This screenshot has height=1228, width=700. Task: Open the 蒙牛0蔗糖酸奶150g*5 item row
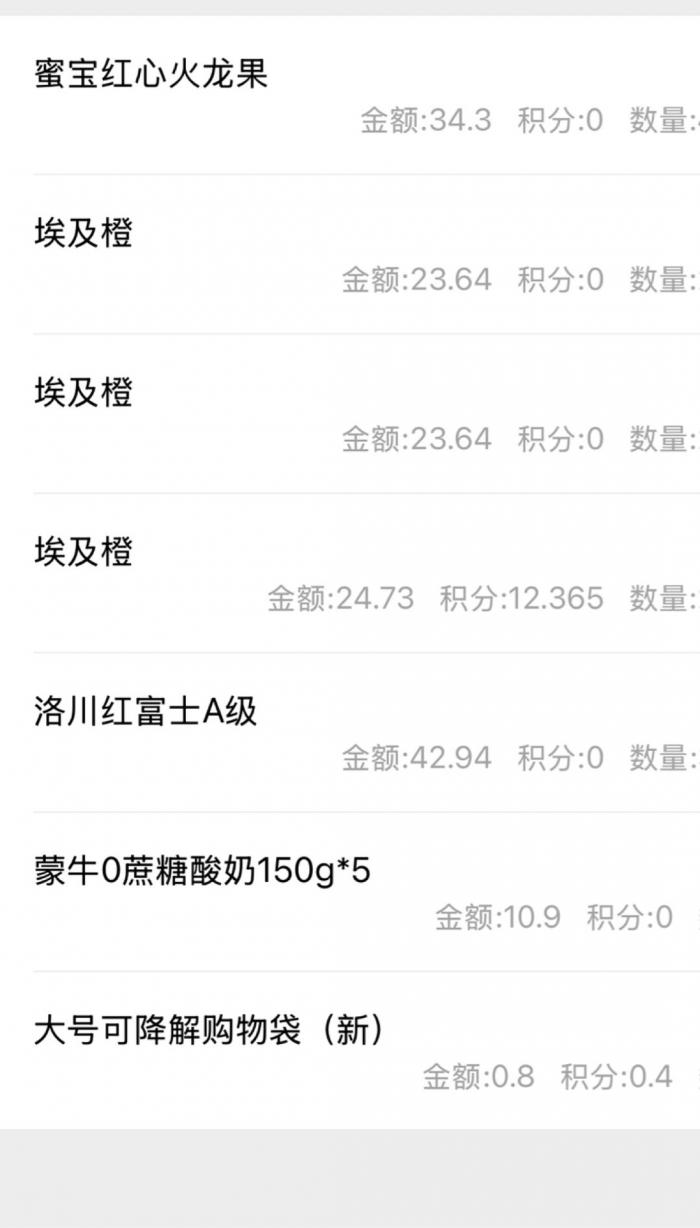coord(350,892)
